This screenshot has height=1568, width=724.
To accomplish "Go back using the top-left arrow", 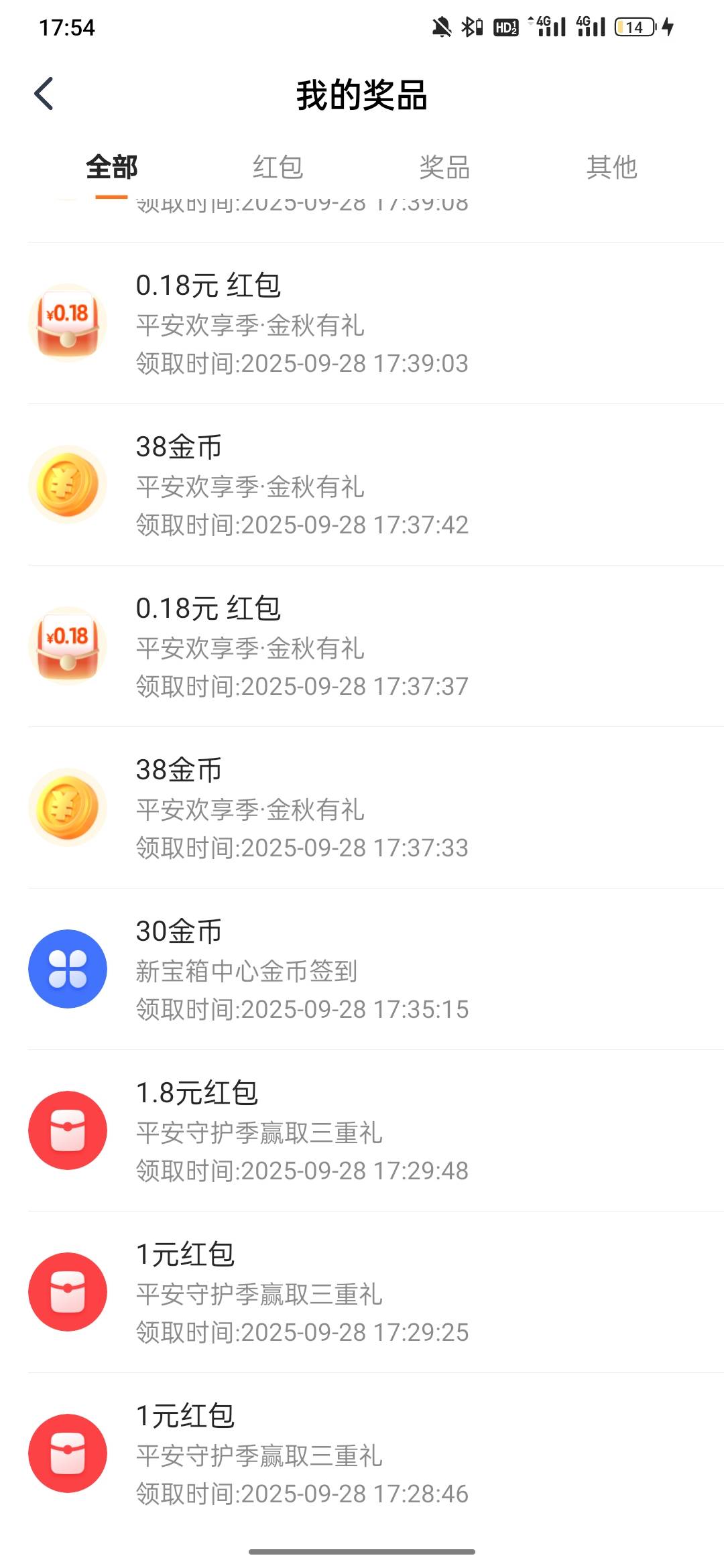I will (44, 94).
